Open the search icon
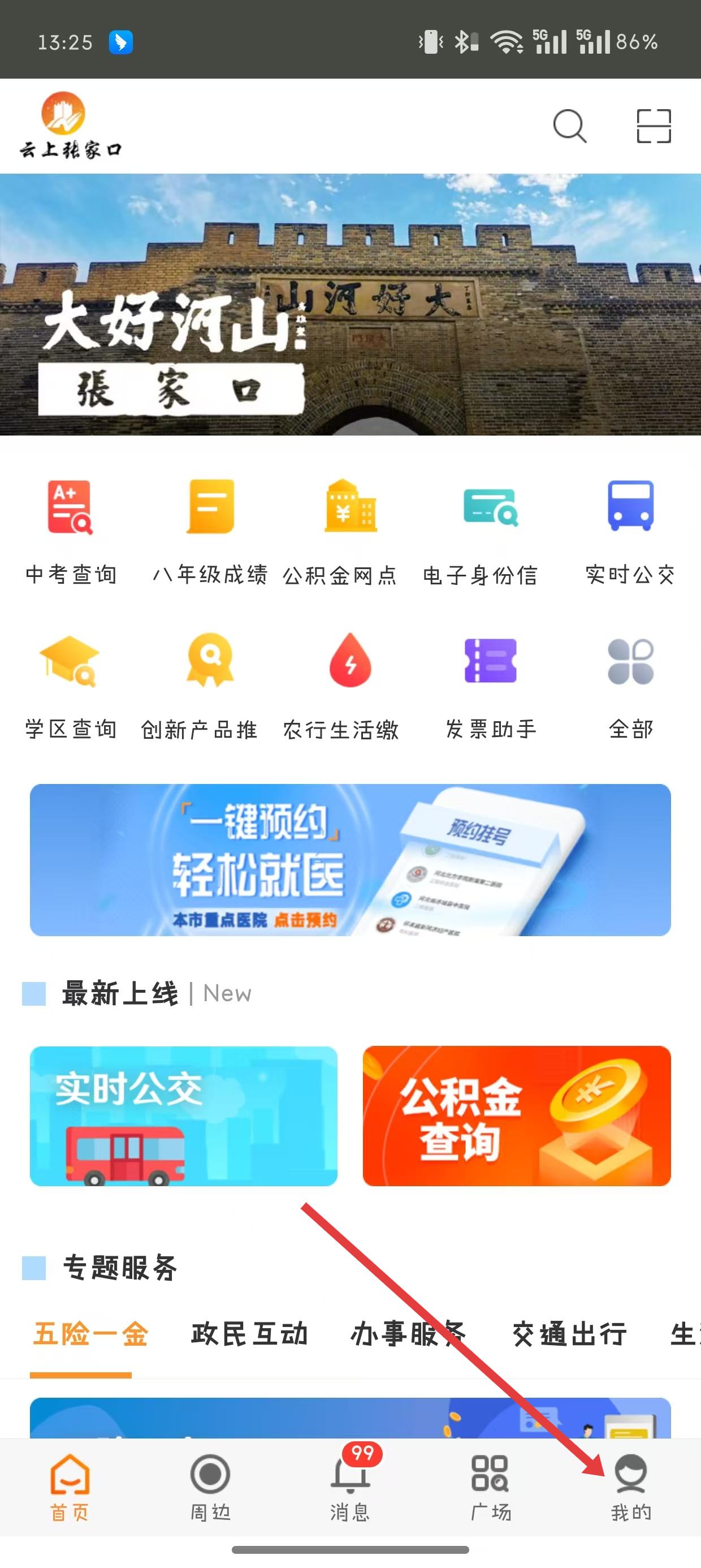Viewport: 701px width, 1568px height. pyautogui.click(x=570, y=126)
